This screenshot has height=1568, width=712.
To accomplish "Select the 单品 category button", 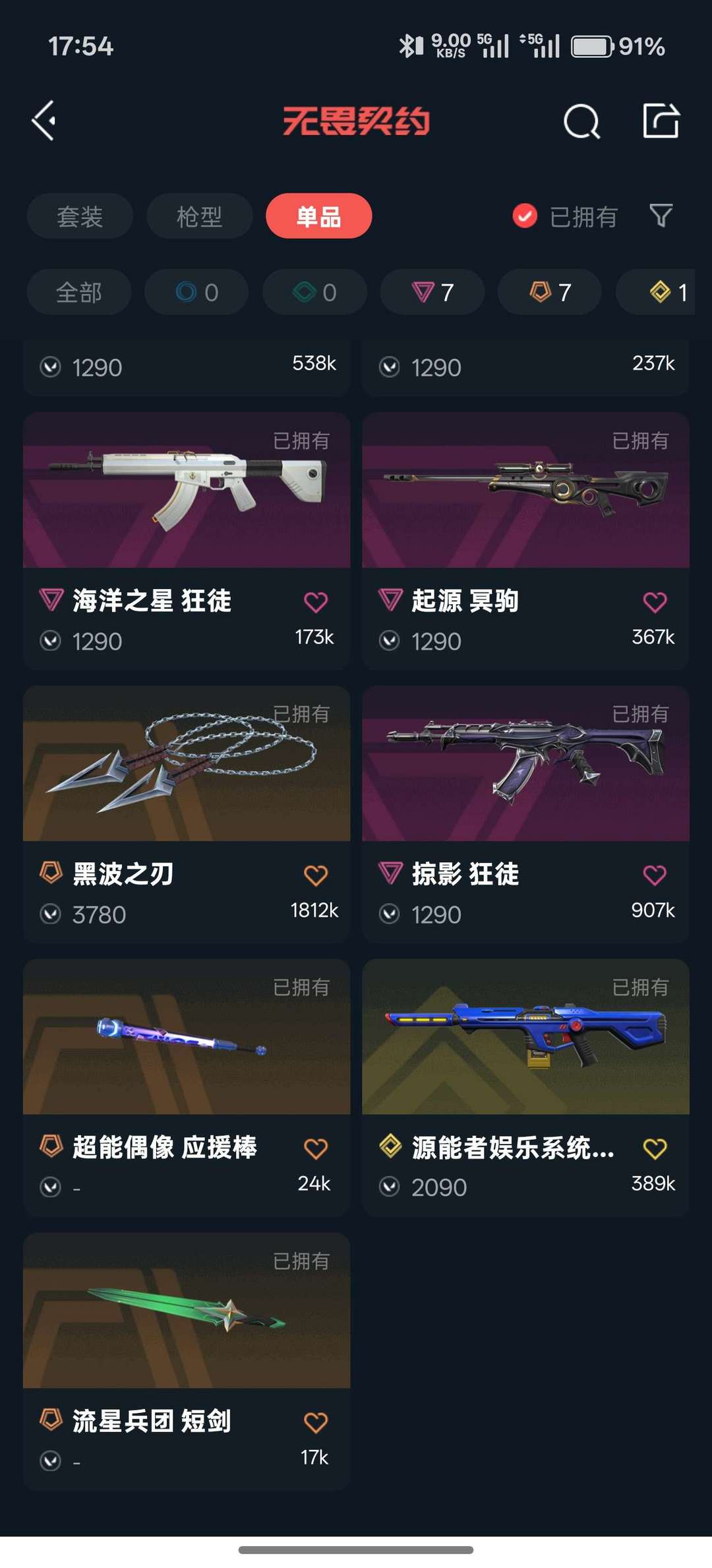I will 318,216.
